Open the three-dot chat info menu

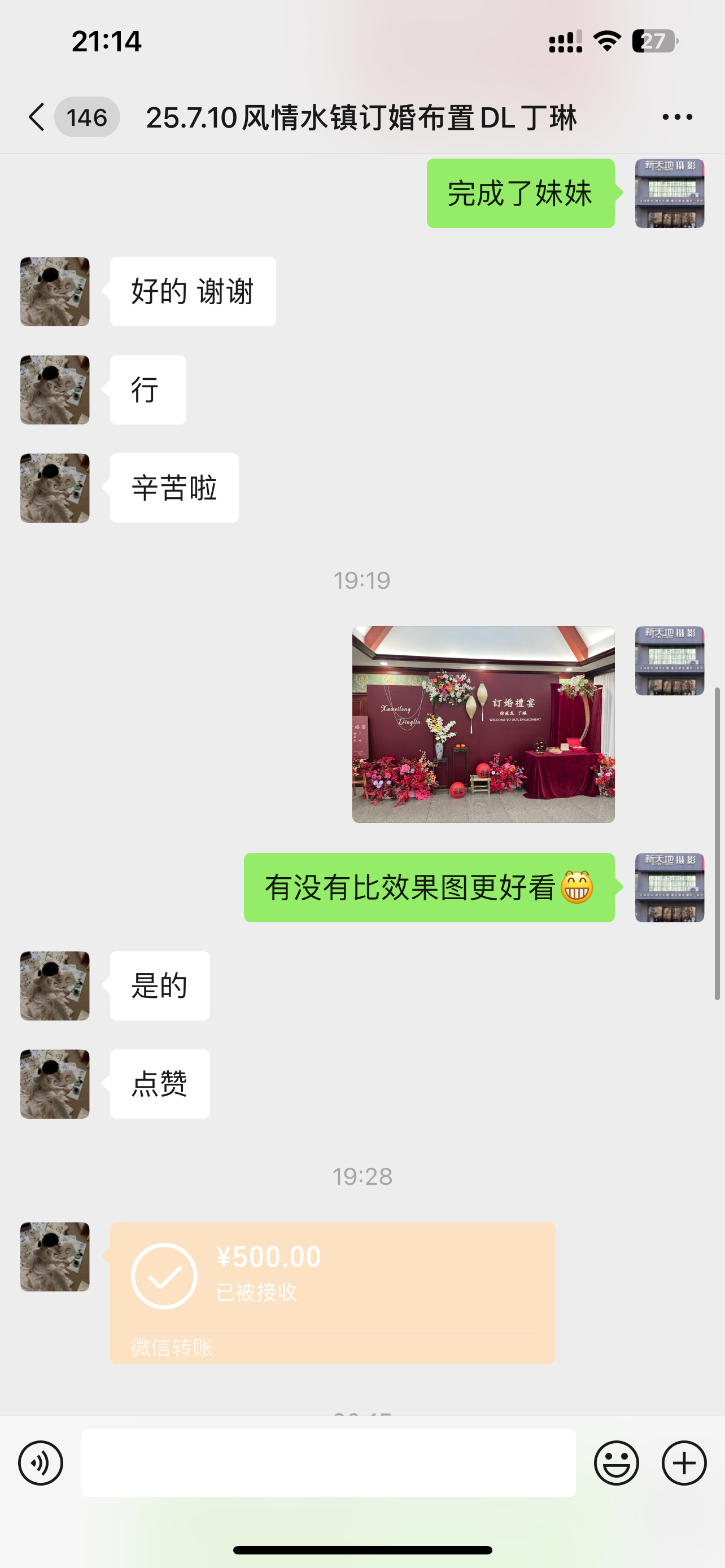pos(677,117)
